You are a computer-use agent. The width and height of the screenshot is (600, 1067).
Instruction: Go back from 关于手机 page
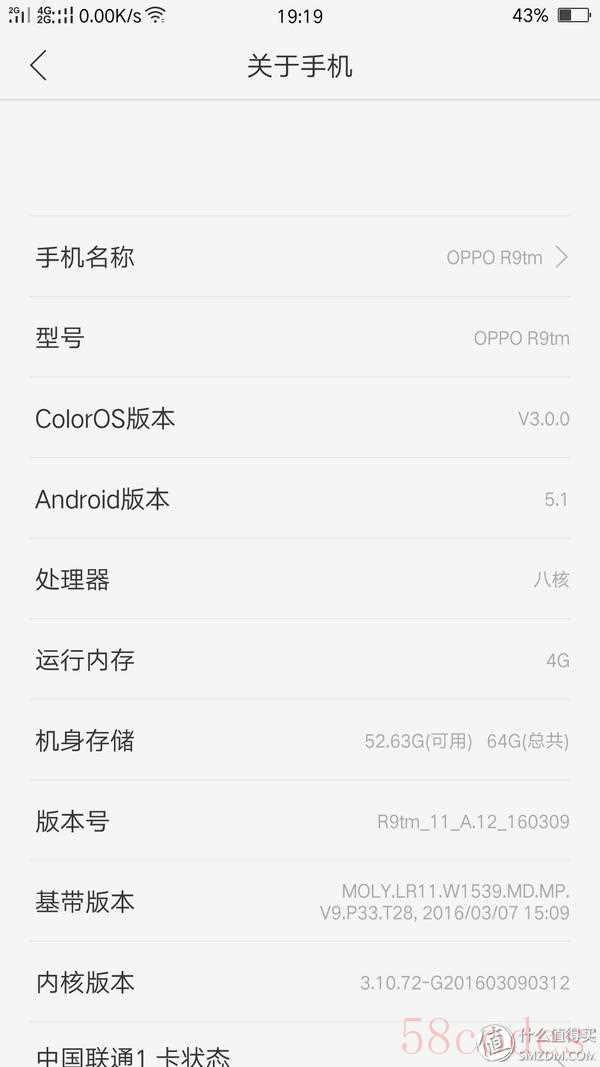pos(39,66)
